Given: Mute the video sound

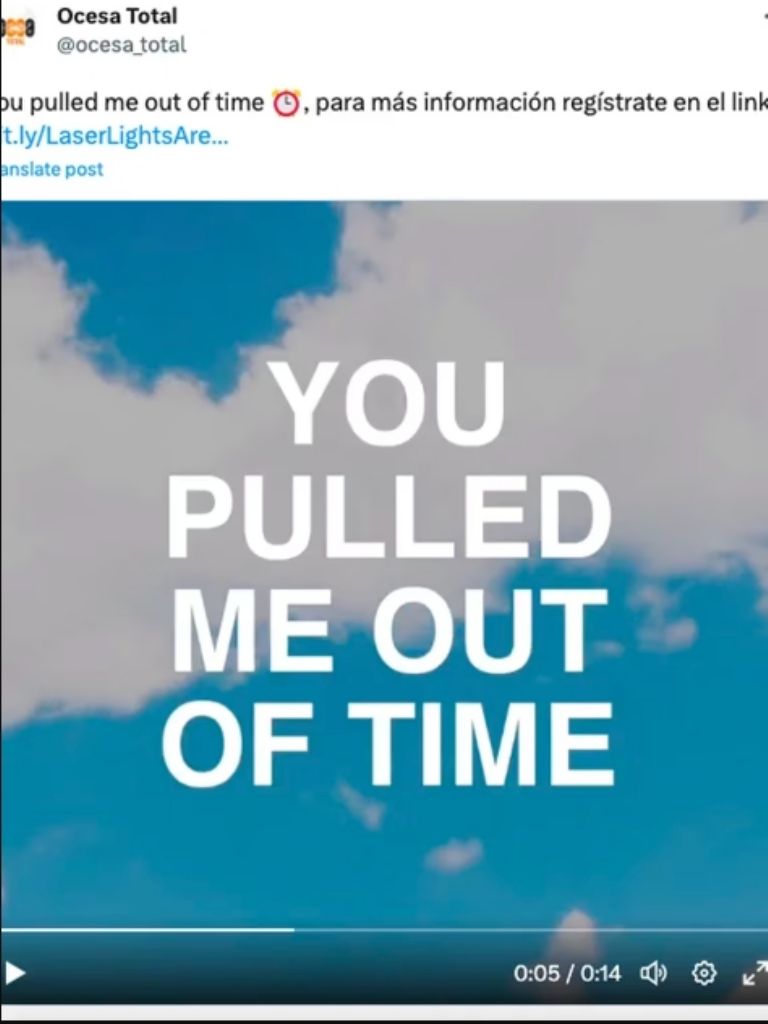Looking at the screenshot, I should tap(653, 972).
